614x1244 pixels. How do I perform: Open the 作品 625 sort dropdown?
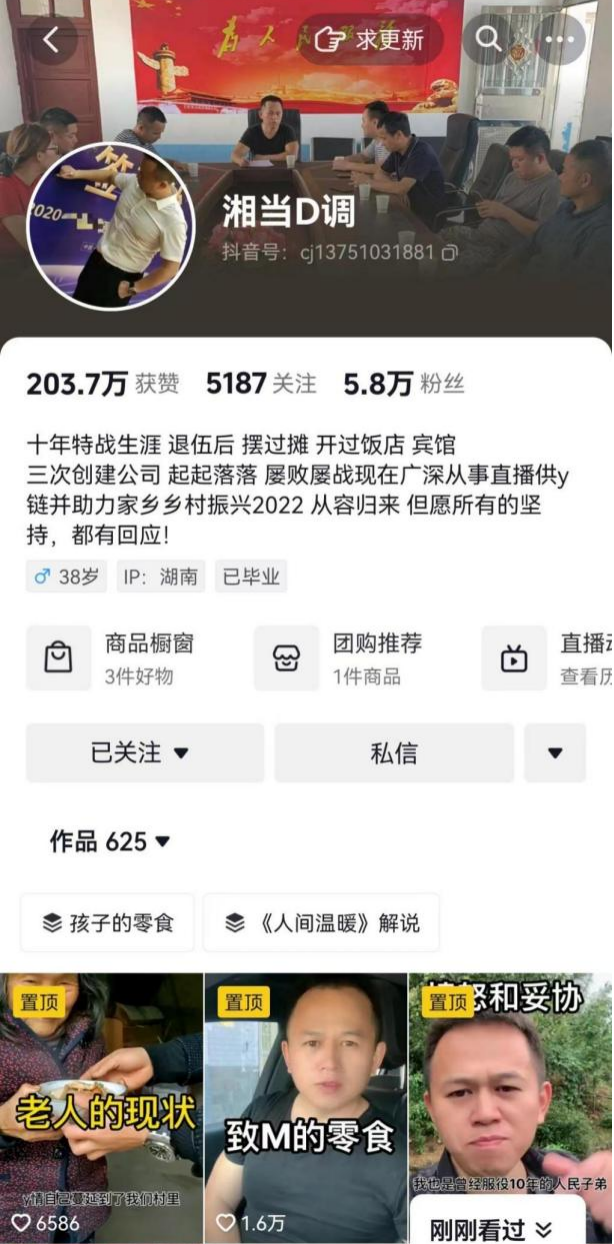110,842
